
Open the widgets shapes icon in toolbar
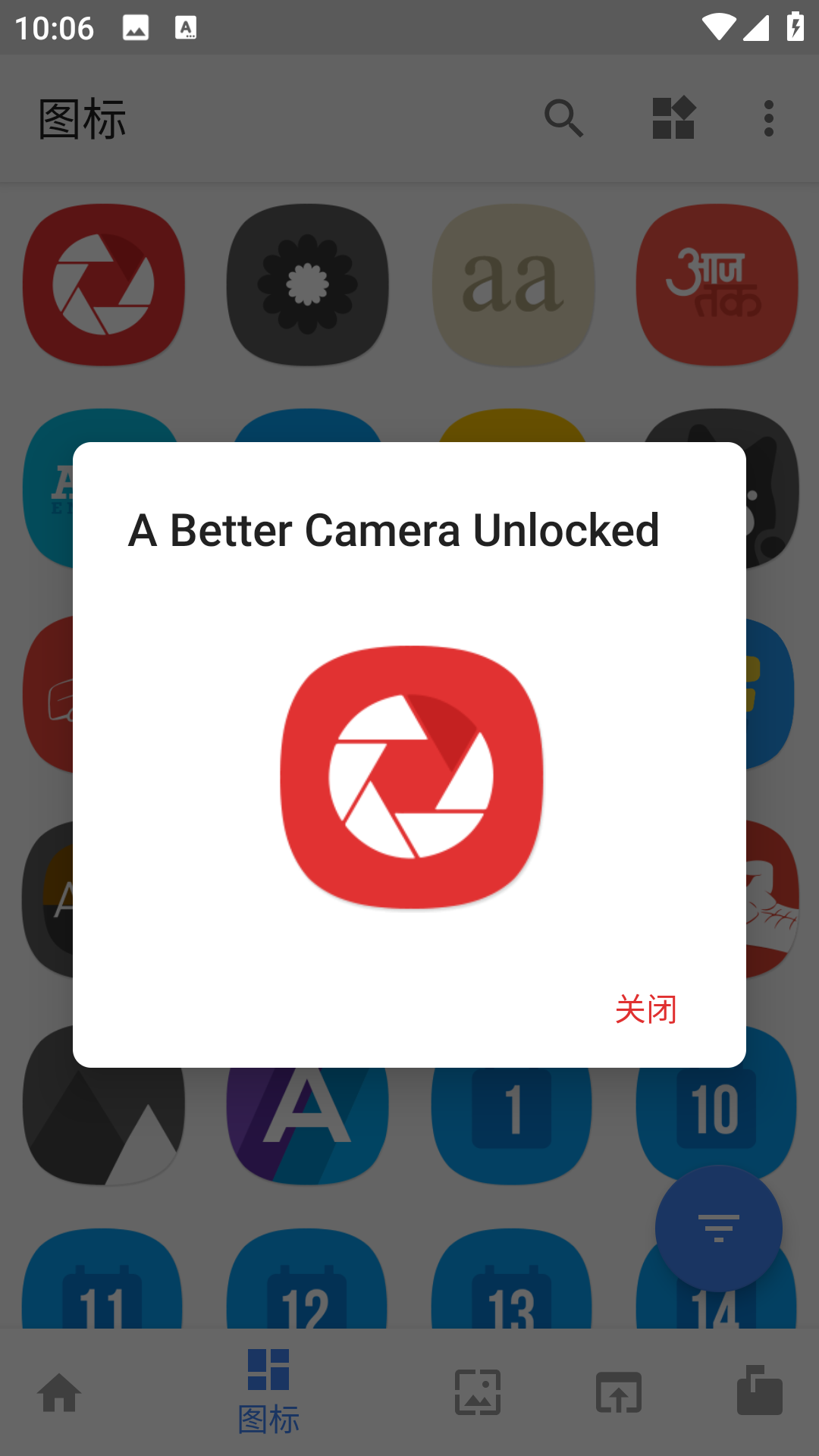pyautogui.click(x=673, y=119)
